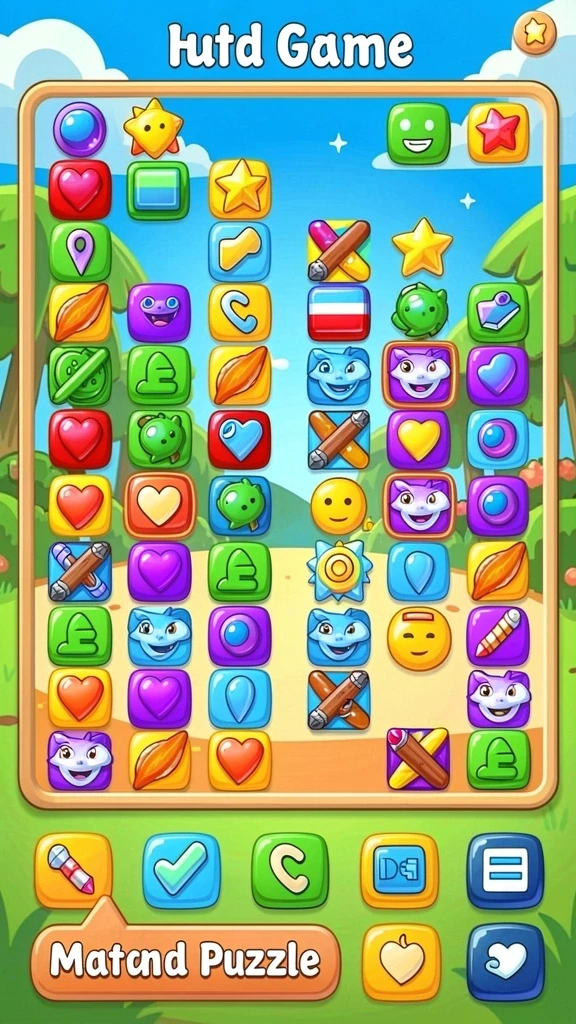The height and width of the screenshot is (1024, 576).
Task: Tap the dark blue heart button
Action: coord(505,962)
